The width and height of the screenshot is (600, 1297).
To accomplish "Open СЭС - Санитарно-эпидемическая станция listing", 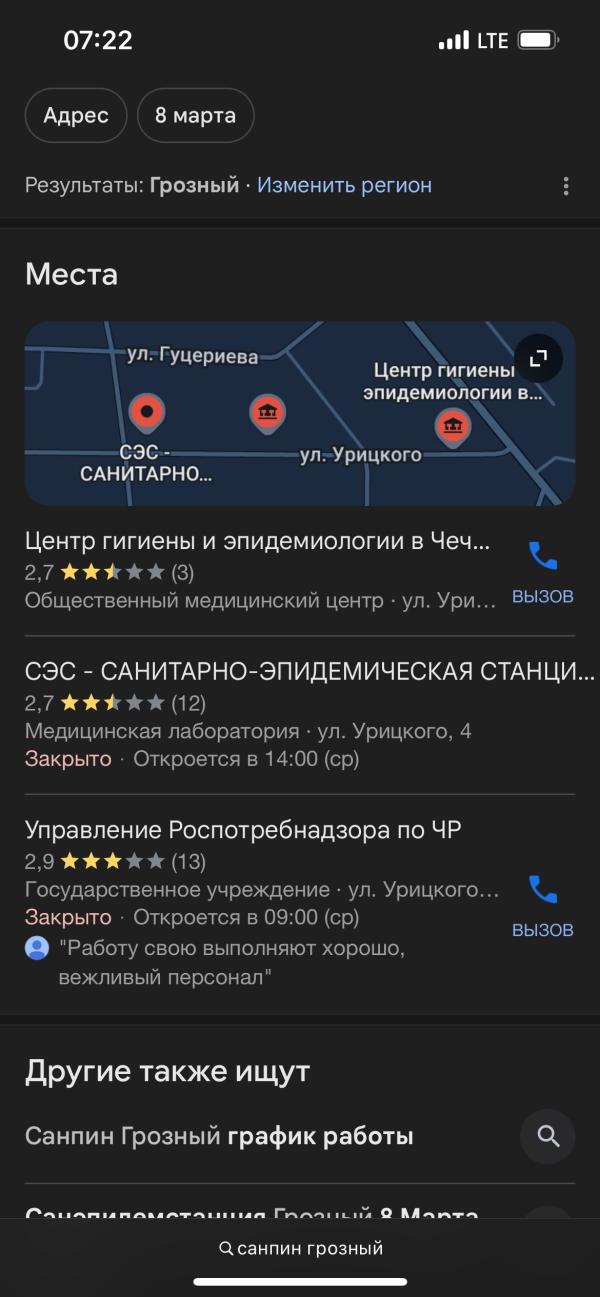I will click(300, 714).
